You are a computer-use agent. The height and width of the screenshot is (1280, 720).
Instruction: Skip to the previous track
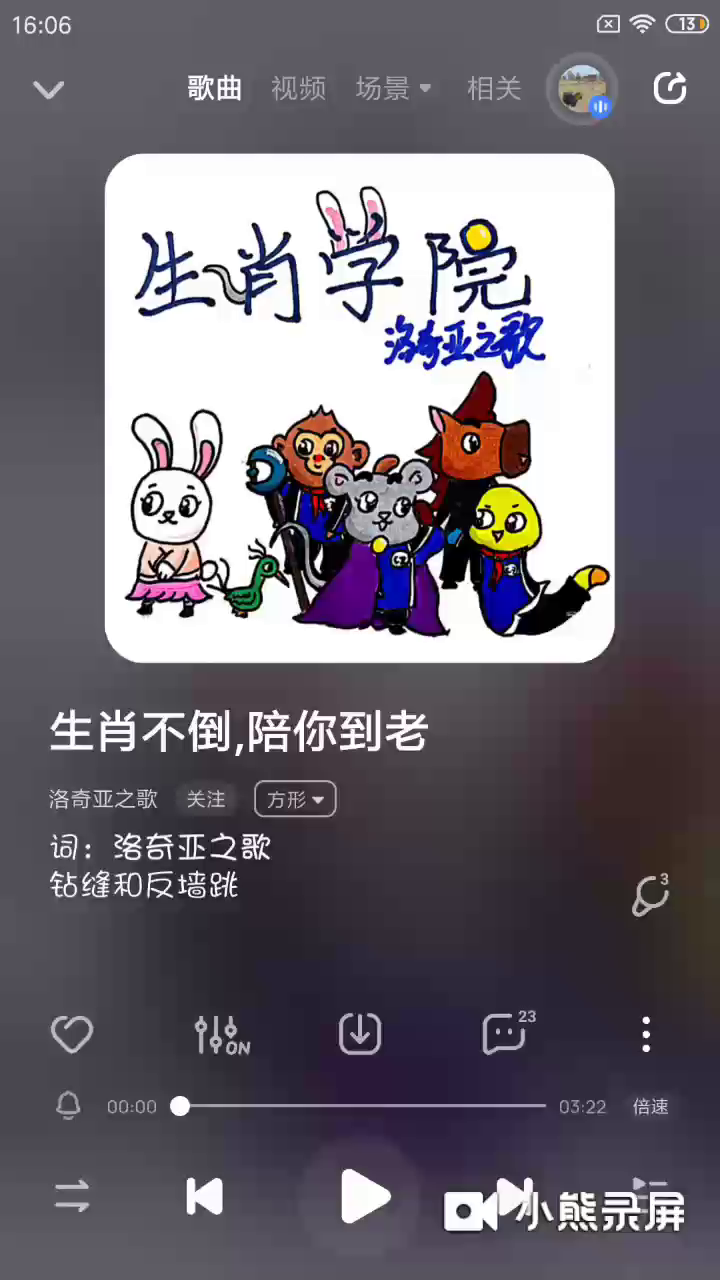coord(205,1196)
